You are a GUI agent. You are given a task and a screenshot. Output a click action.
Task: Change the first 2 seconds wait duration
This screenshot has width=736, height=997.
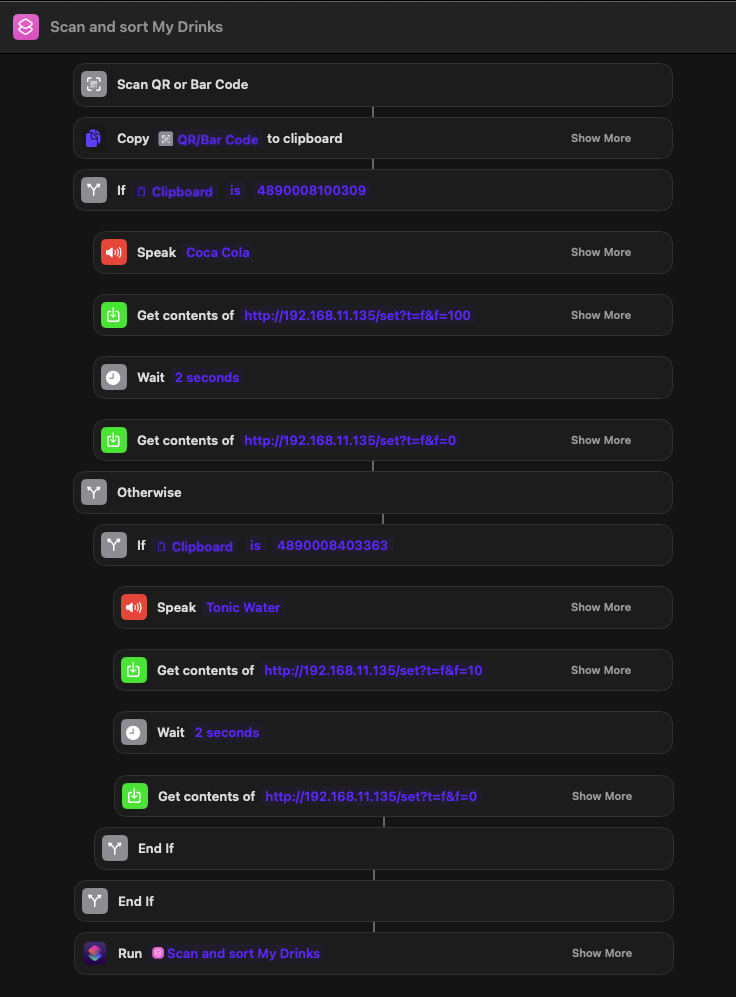pyautogui.click(x=207, y=377)
